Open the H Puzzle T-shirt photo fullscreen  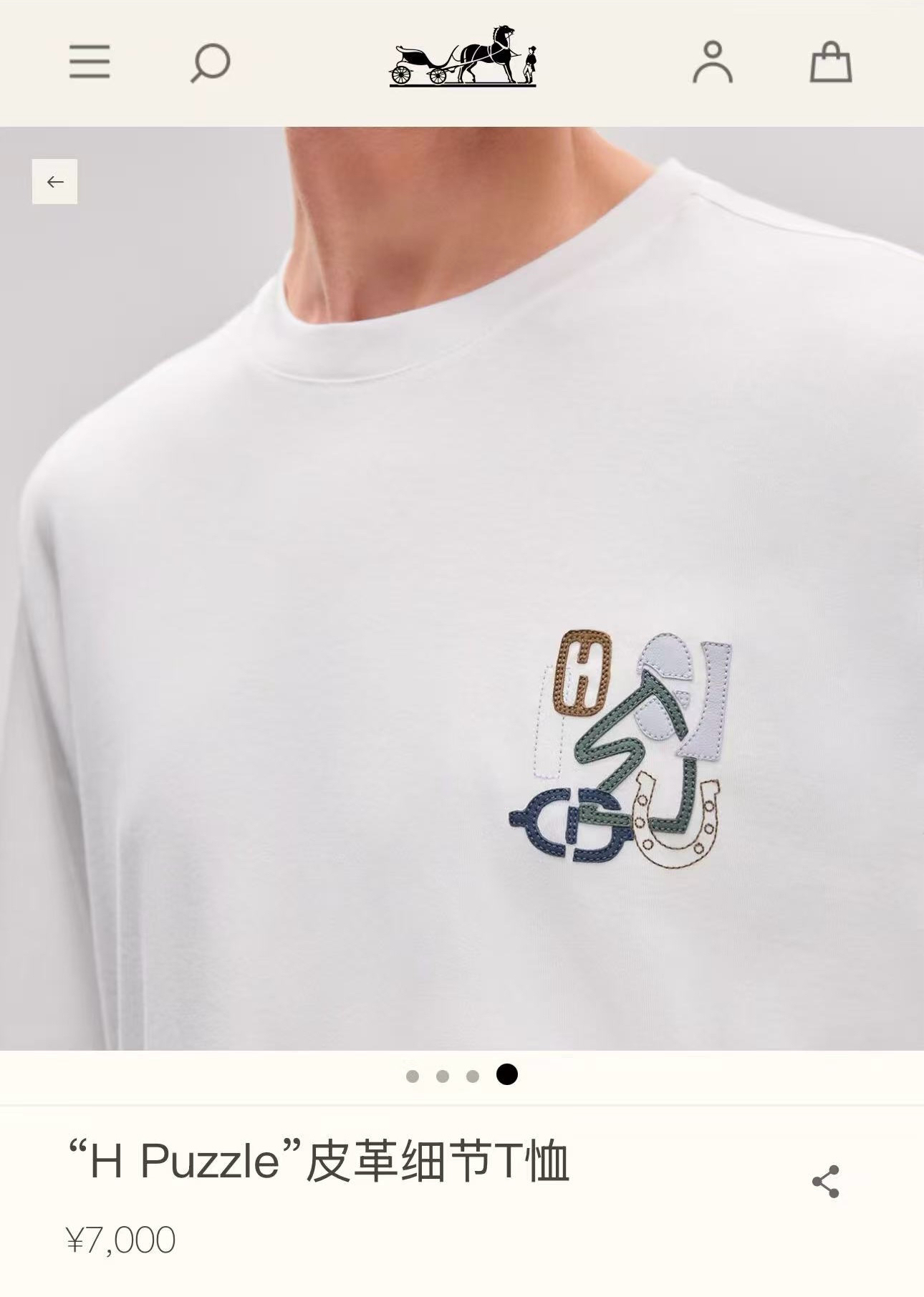pyautogui.click(x=462, y=587)
